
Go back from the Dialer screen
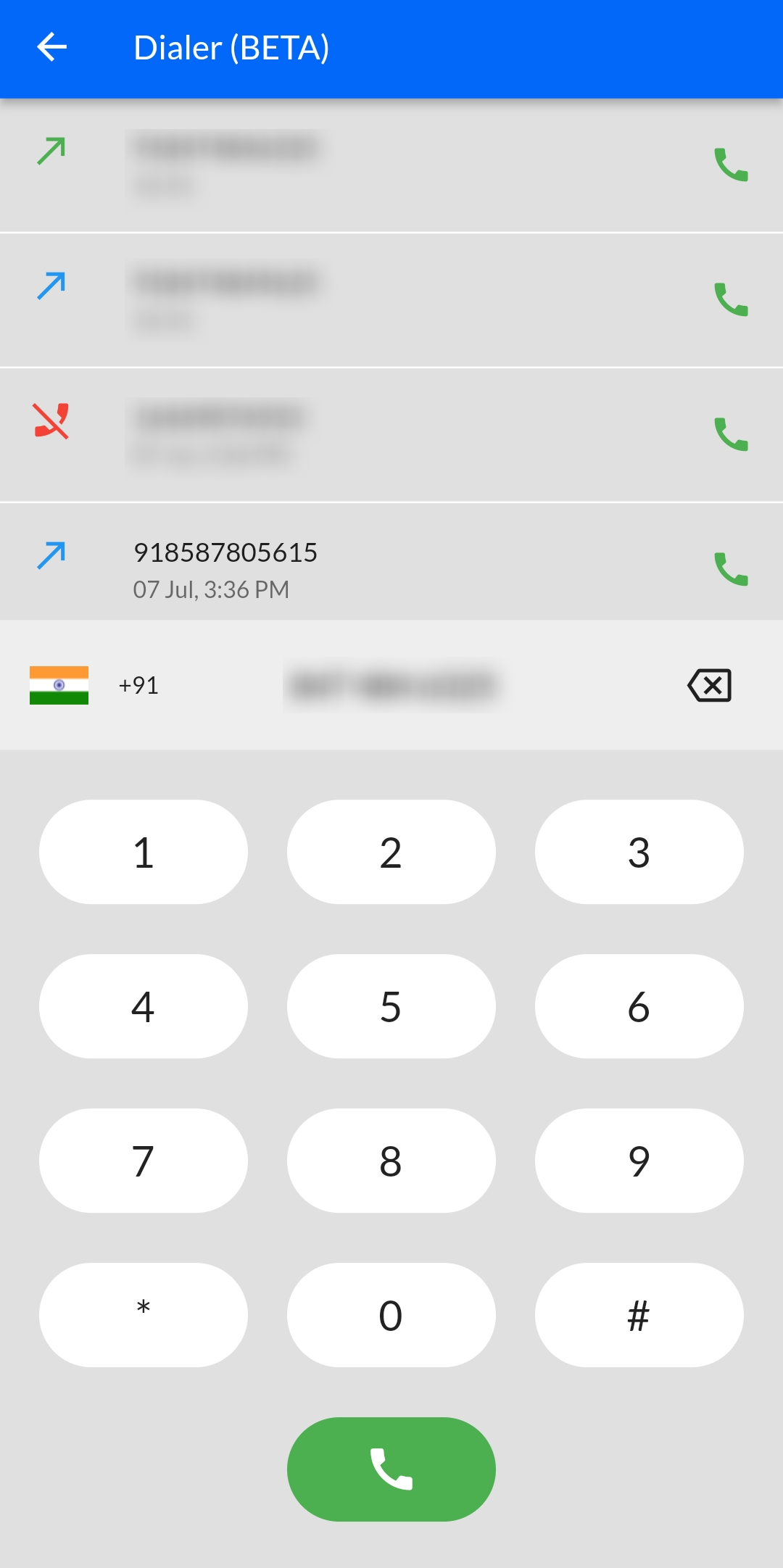click(51, 48)
